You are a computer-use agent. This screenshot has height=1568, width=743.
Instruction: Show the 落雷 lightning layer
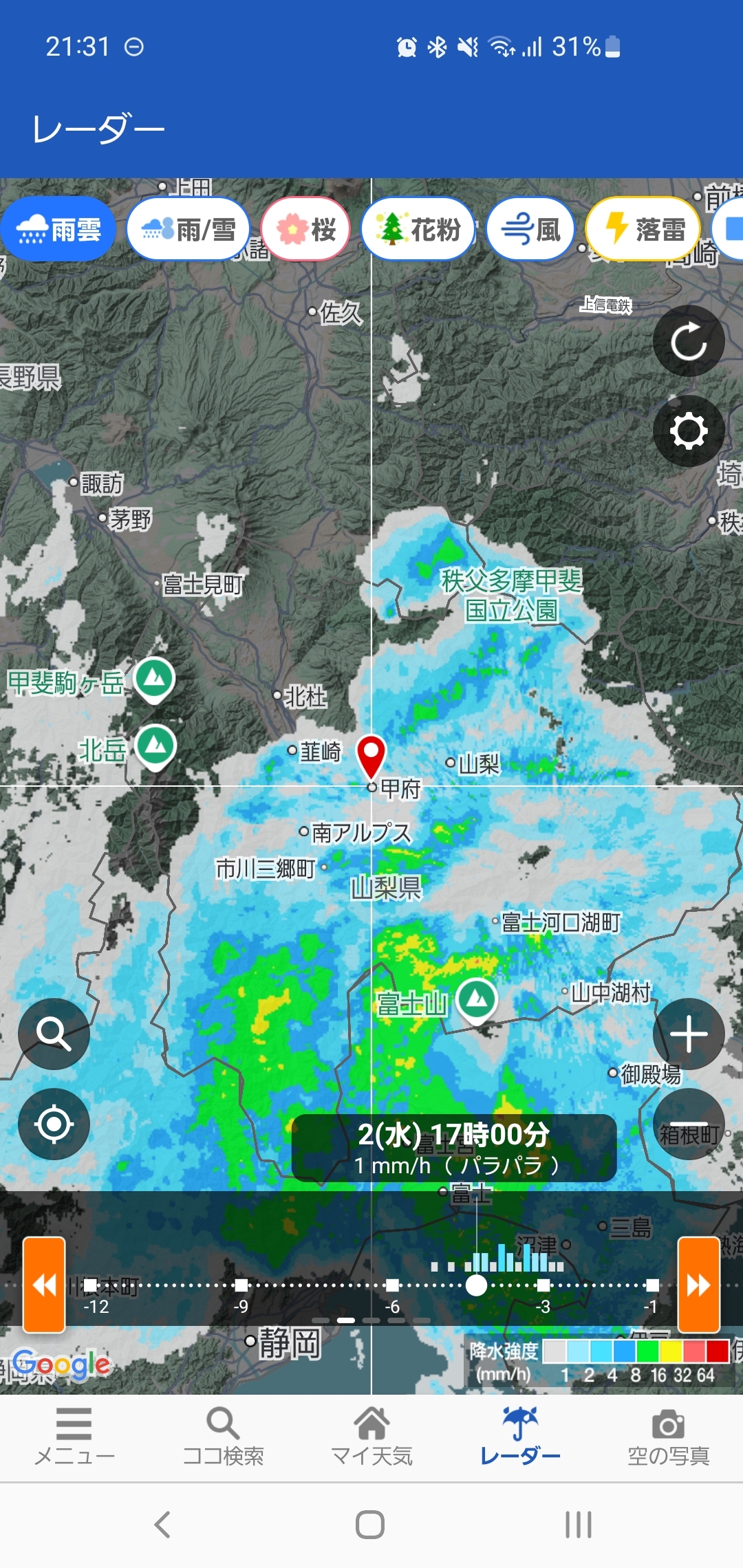643,230
